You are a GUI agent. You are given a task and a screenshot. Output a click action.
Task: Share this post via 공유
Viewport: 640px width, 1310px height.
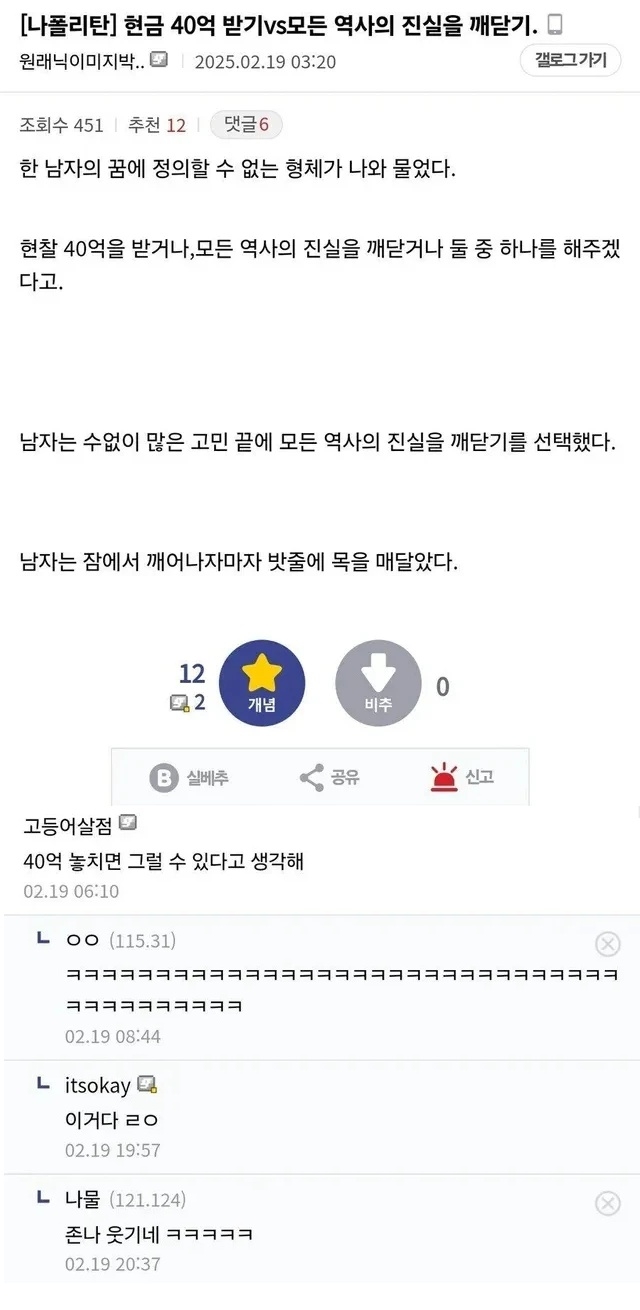coord(330,777)
